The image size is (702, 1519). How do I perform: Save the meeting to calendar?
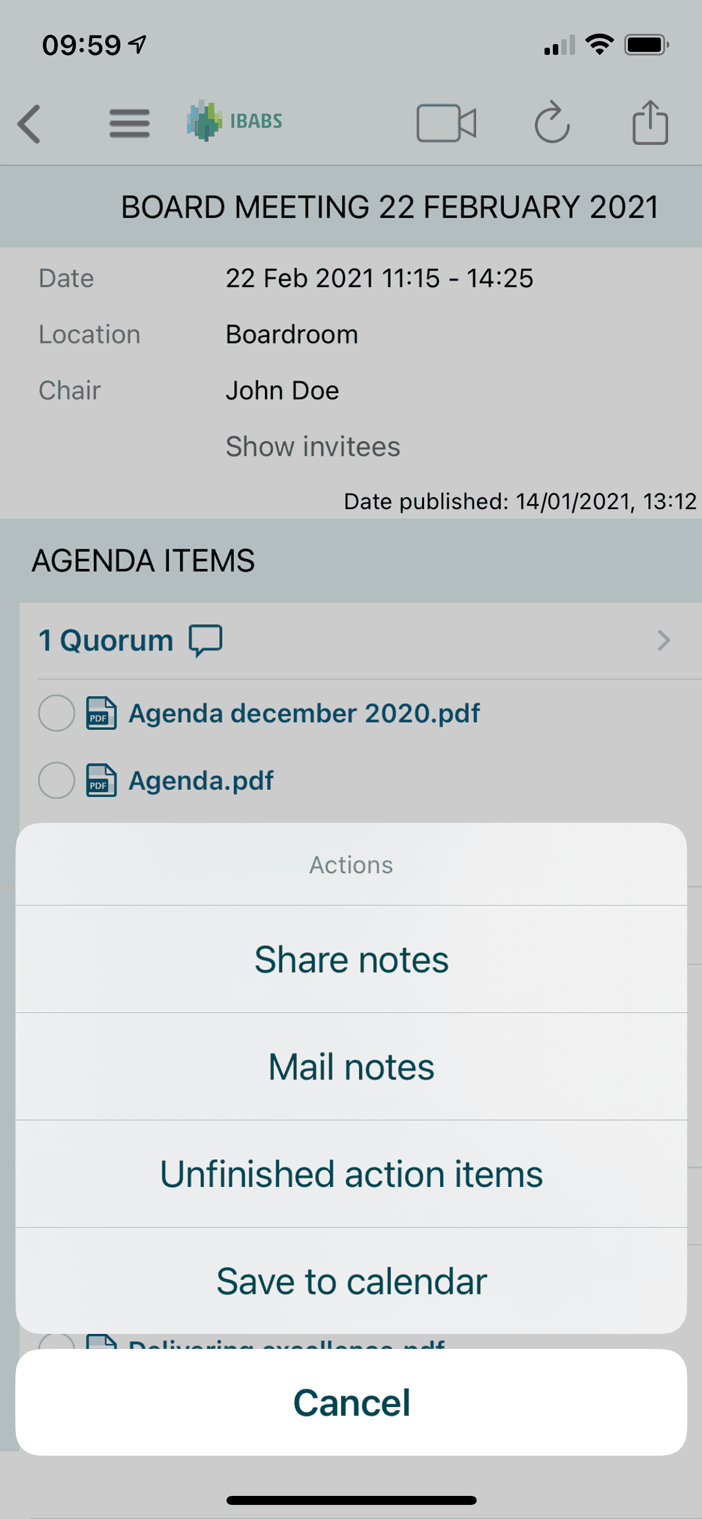[x=351, y=1281]
